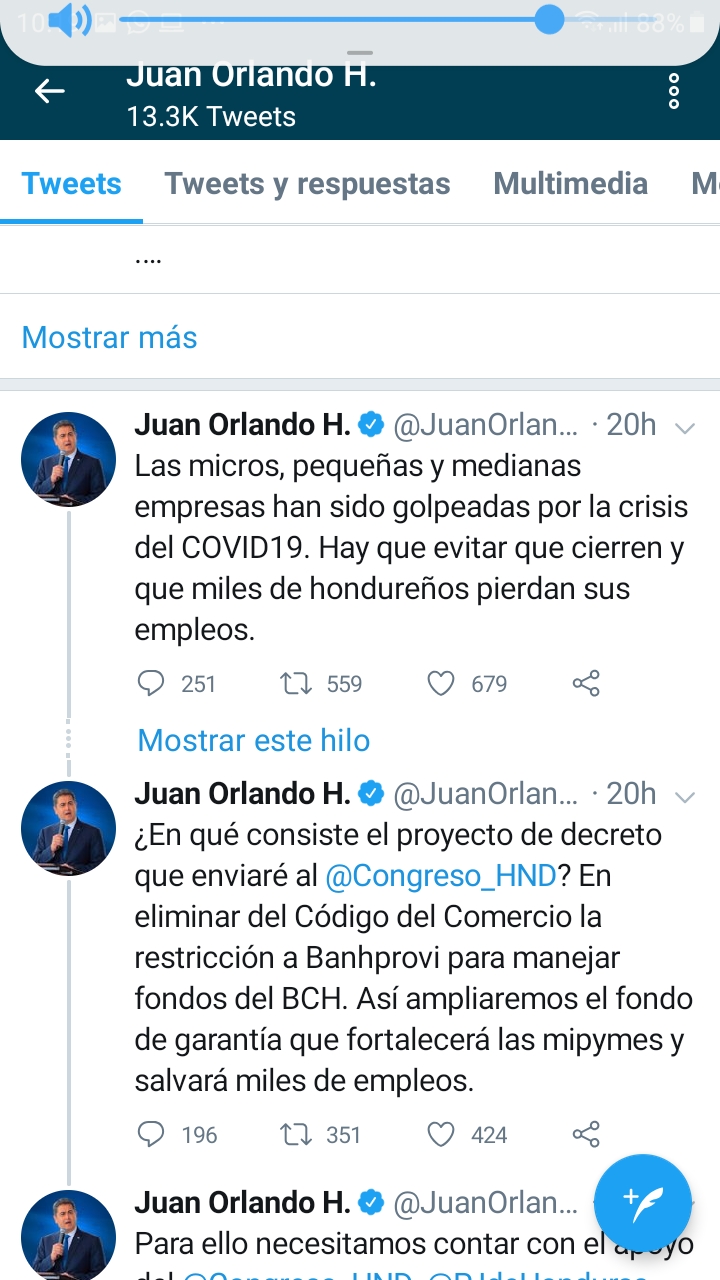Retweet the COVID19 empresas tweet
Viewport: 720px width, 1280px height.
pyautogui.click(x=296, y=684)
